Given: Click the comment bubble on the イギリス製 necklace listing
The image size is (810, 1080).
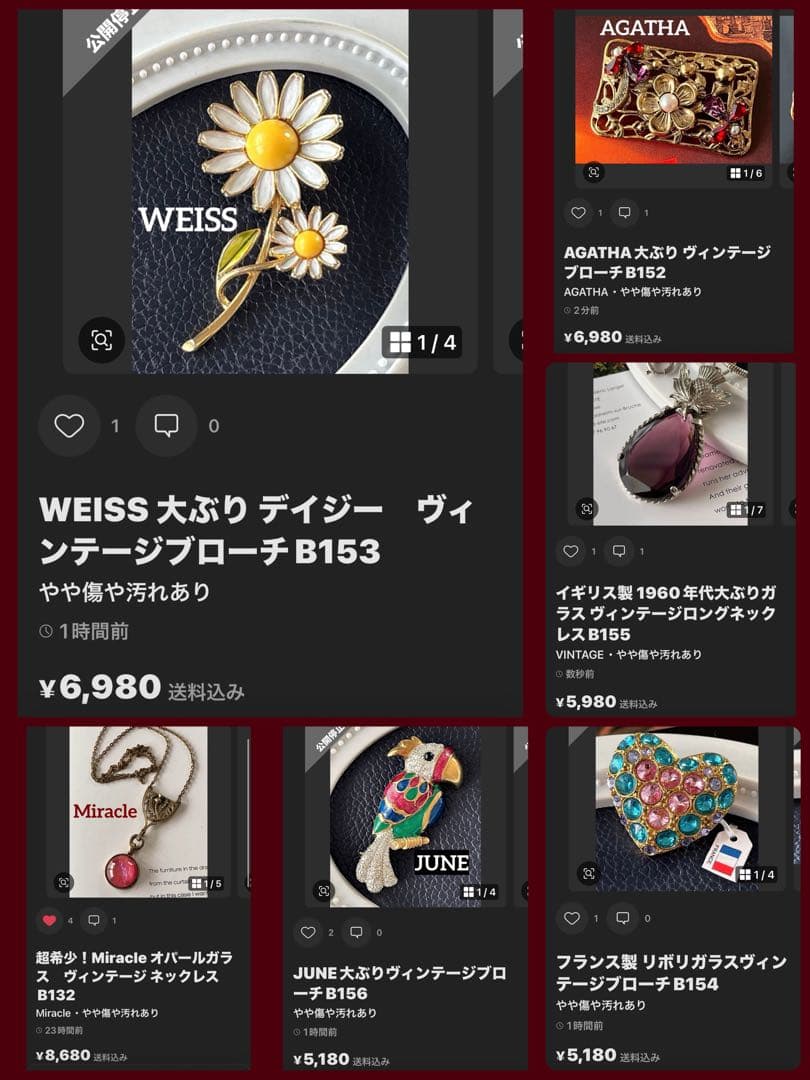Looking at the screenshot, I should point(621,549).
